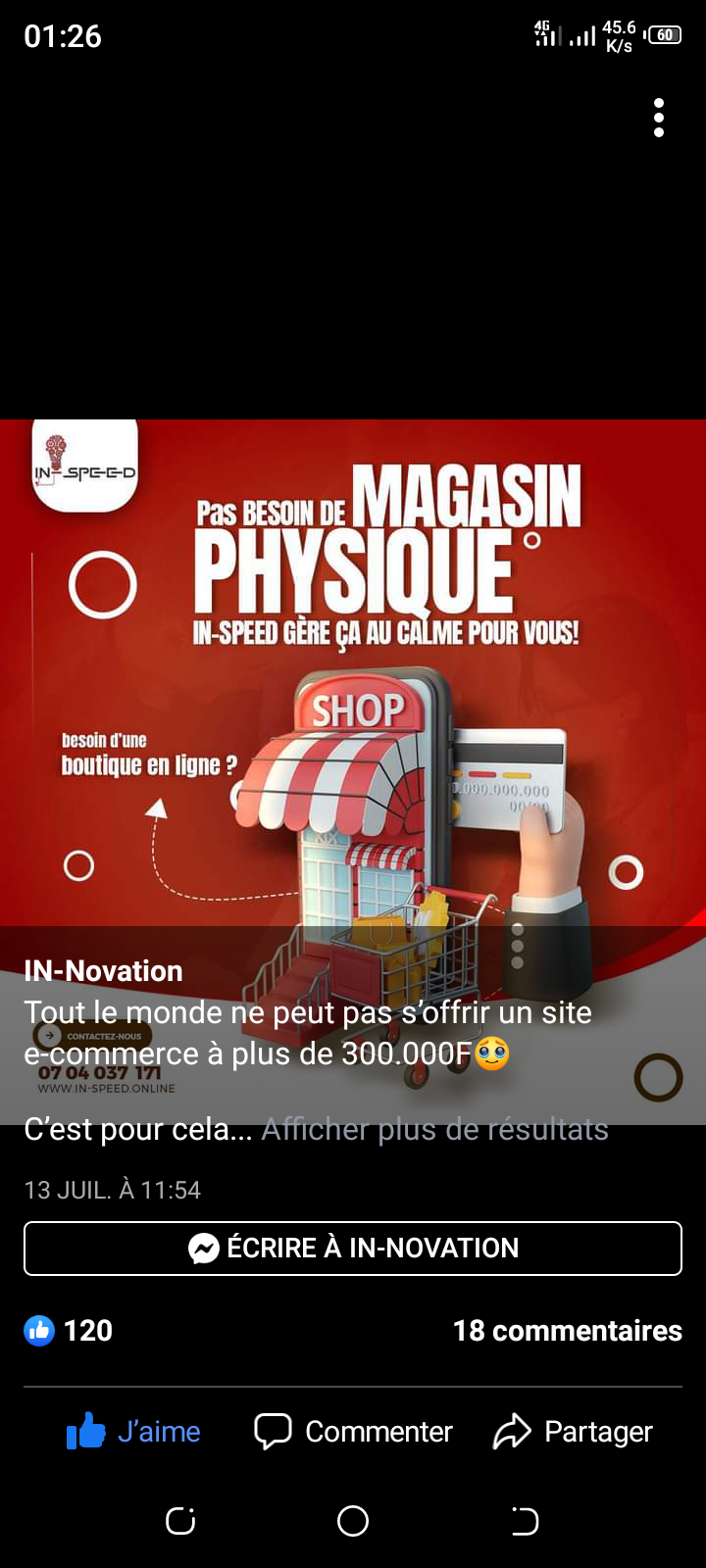Go to the system home screen
The image size is (706, 1568).
coord(353,1521)
